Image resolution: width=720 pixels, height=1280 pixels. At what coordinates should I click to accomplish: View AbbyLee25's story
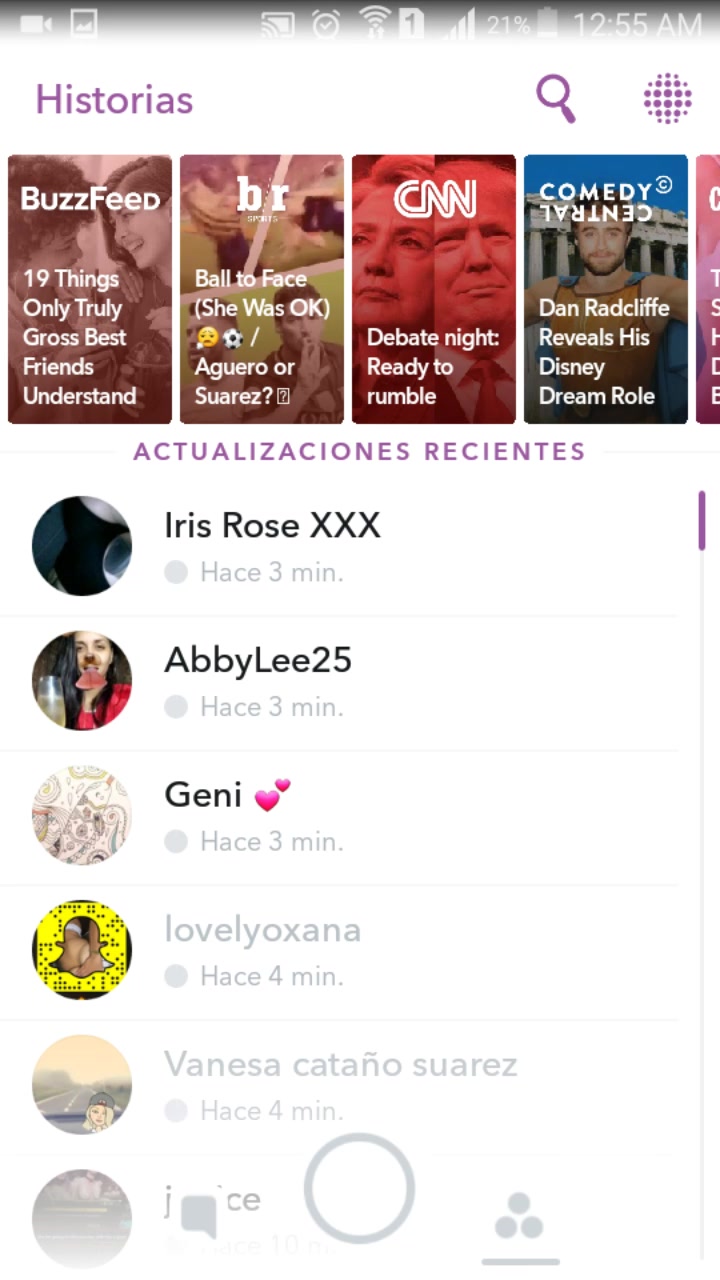[258, 681]
